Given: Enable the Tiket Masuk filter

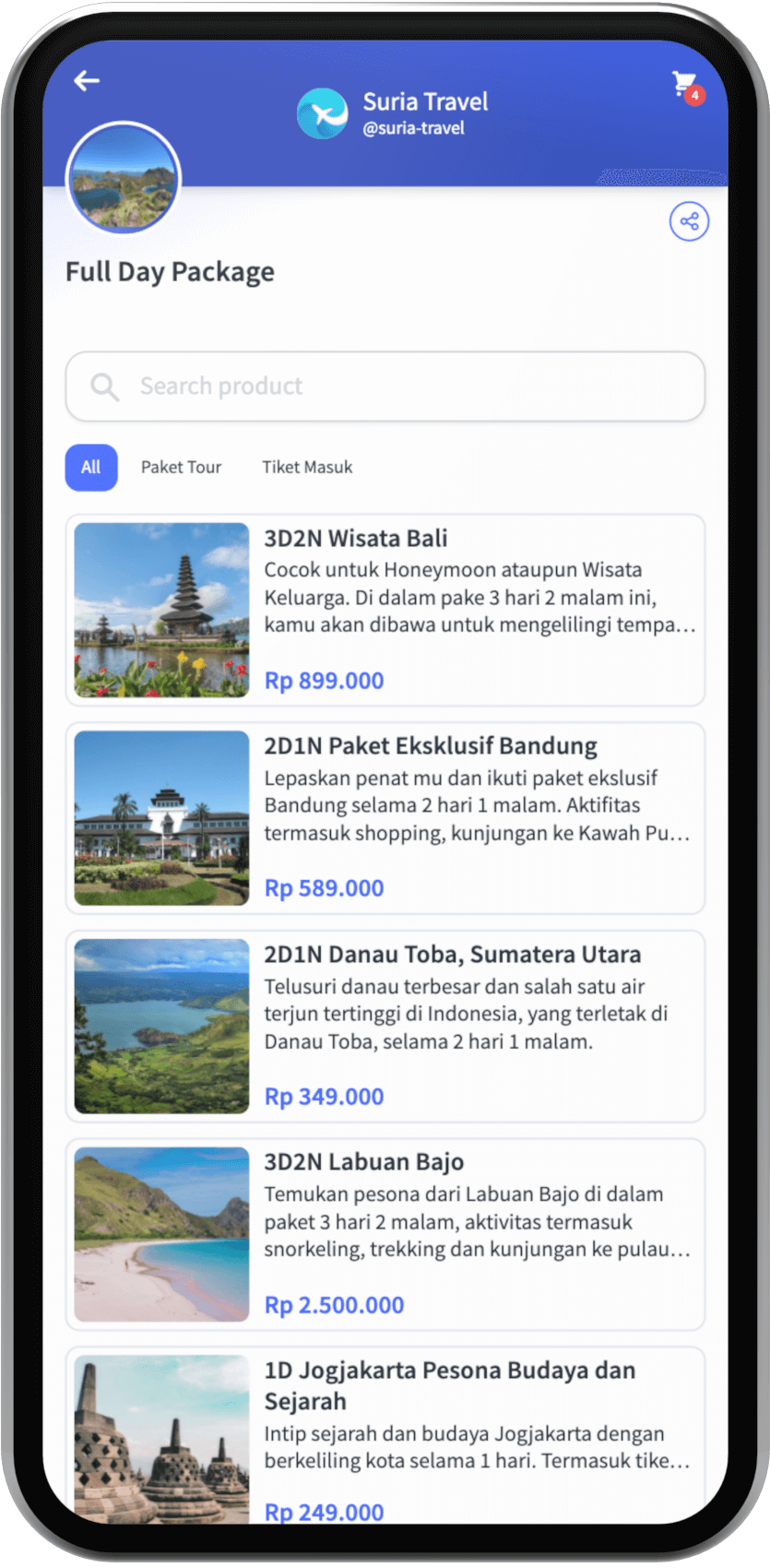Looking at the screenshot, I should [307, 468].
